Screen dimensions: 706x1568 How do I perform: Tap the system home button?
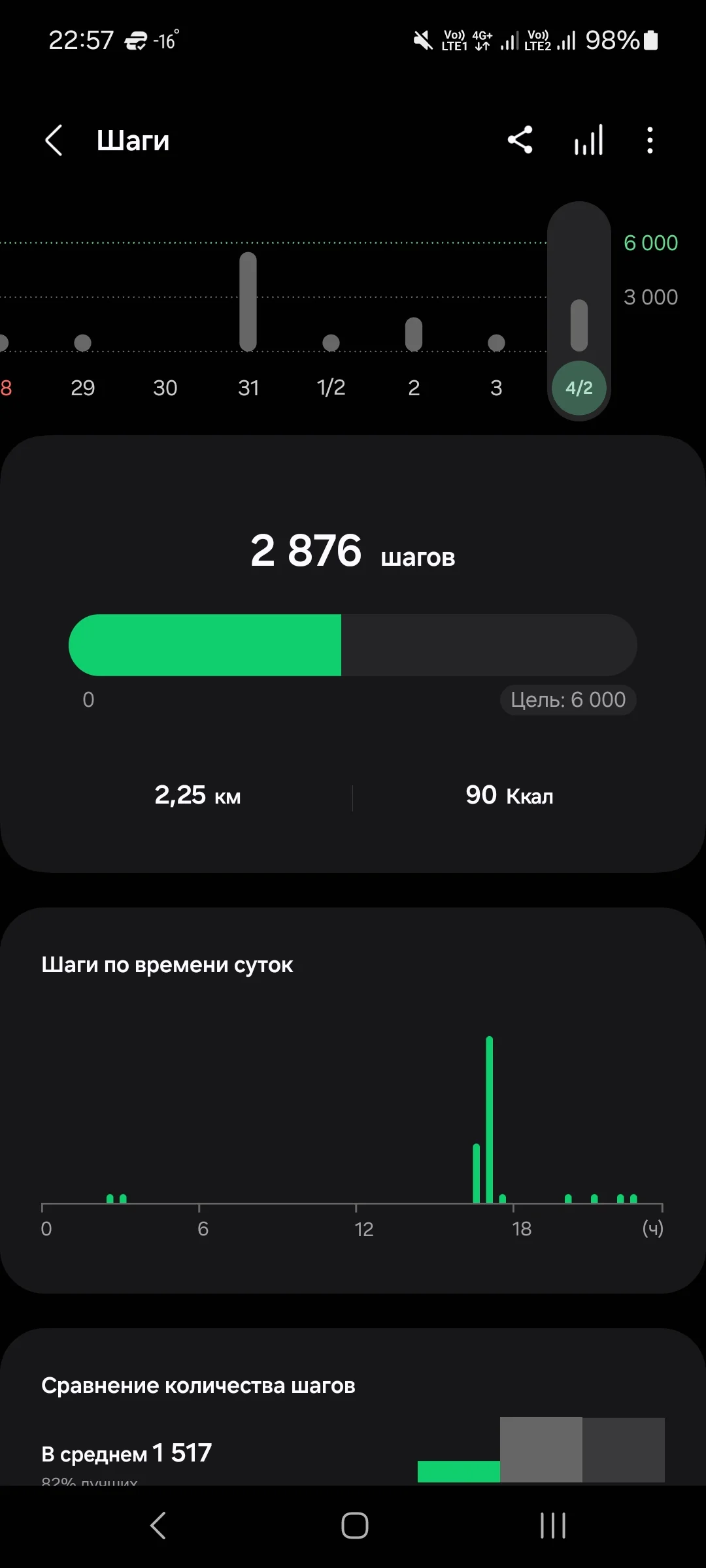(354, 1526)
